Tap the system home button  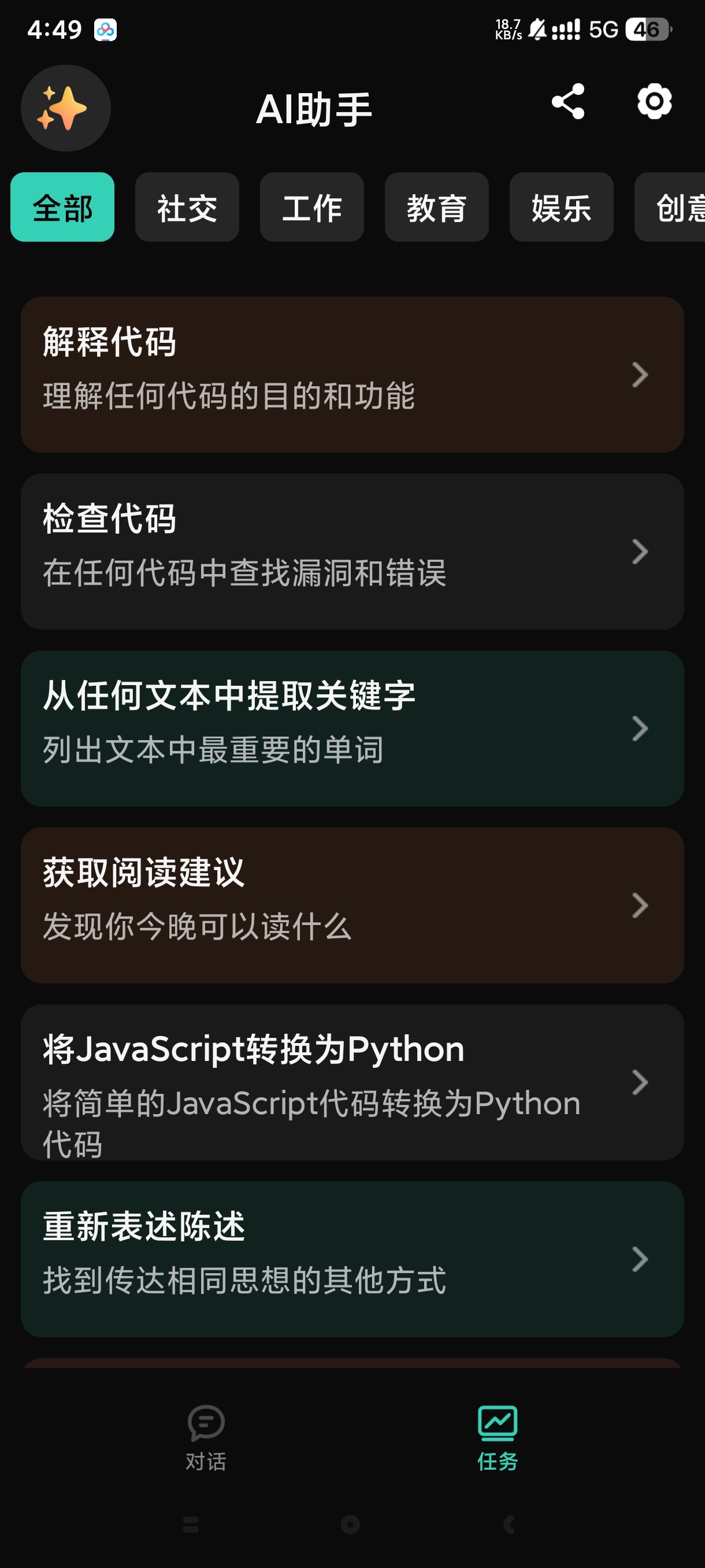coord(350,1524)
